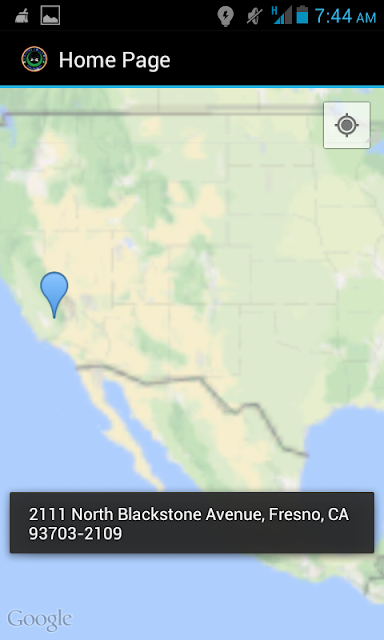Viewport: 384px width, 640px height.
Task: Tap the app icon beside Home Page
Action: 34,59
